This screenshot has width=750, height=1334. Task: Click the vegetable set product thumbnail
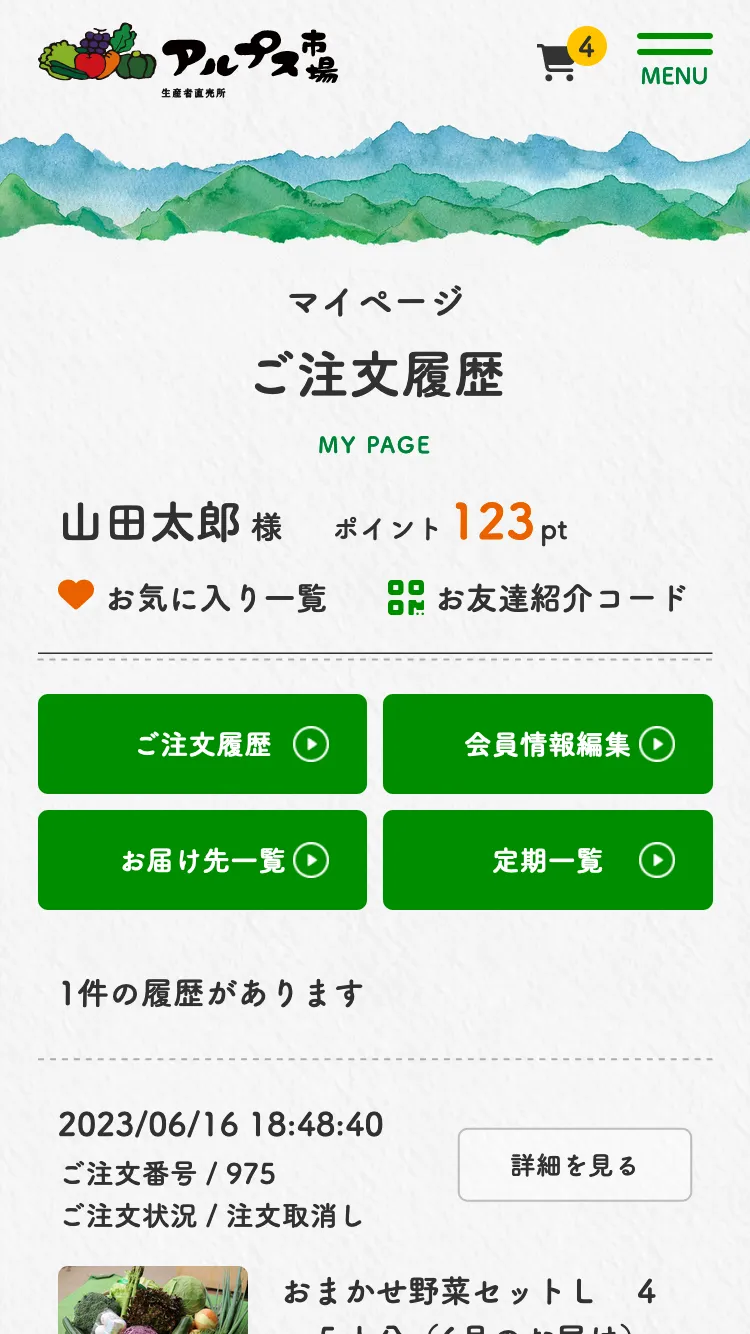[x=152, y=1300]
